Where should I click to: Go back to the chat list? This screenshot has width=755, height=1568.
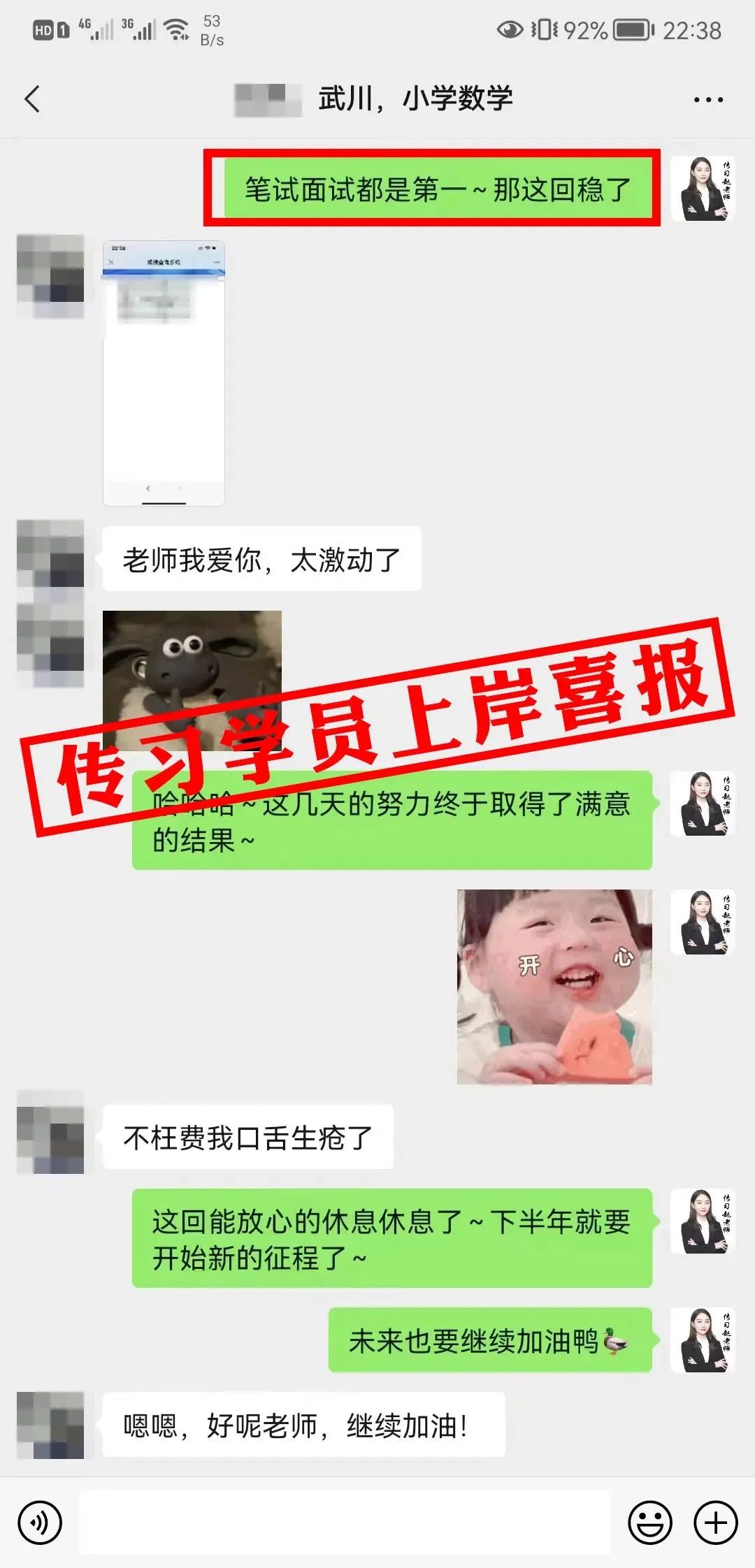32,99
